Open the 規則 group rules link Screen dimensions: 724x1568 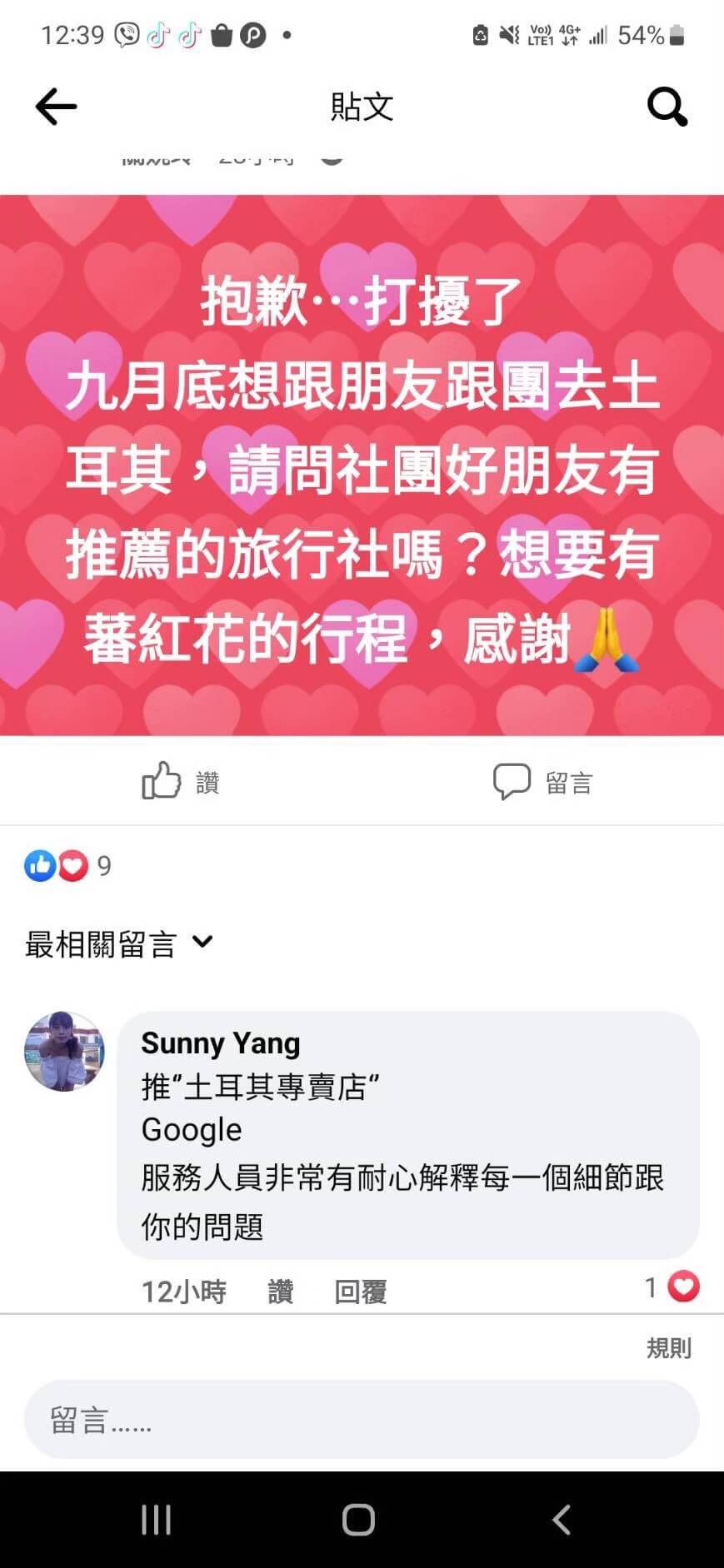tap(668, 1348)
